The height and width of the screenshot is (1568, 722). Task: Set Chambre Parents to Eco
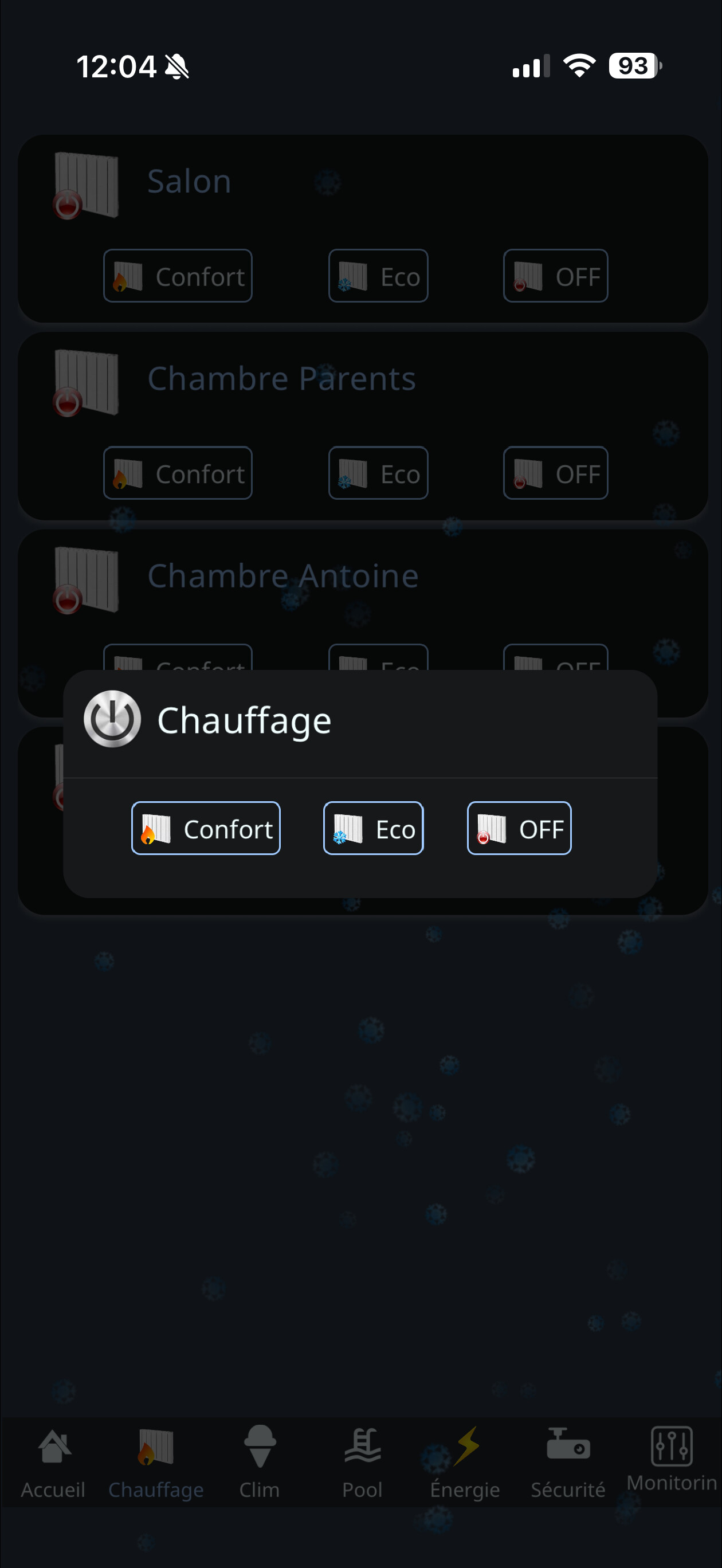pyautogui.click(x=378, y=473)
